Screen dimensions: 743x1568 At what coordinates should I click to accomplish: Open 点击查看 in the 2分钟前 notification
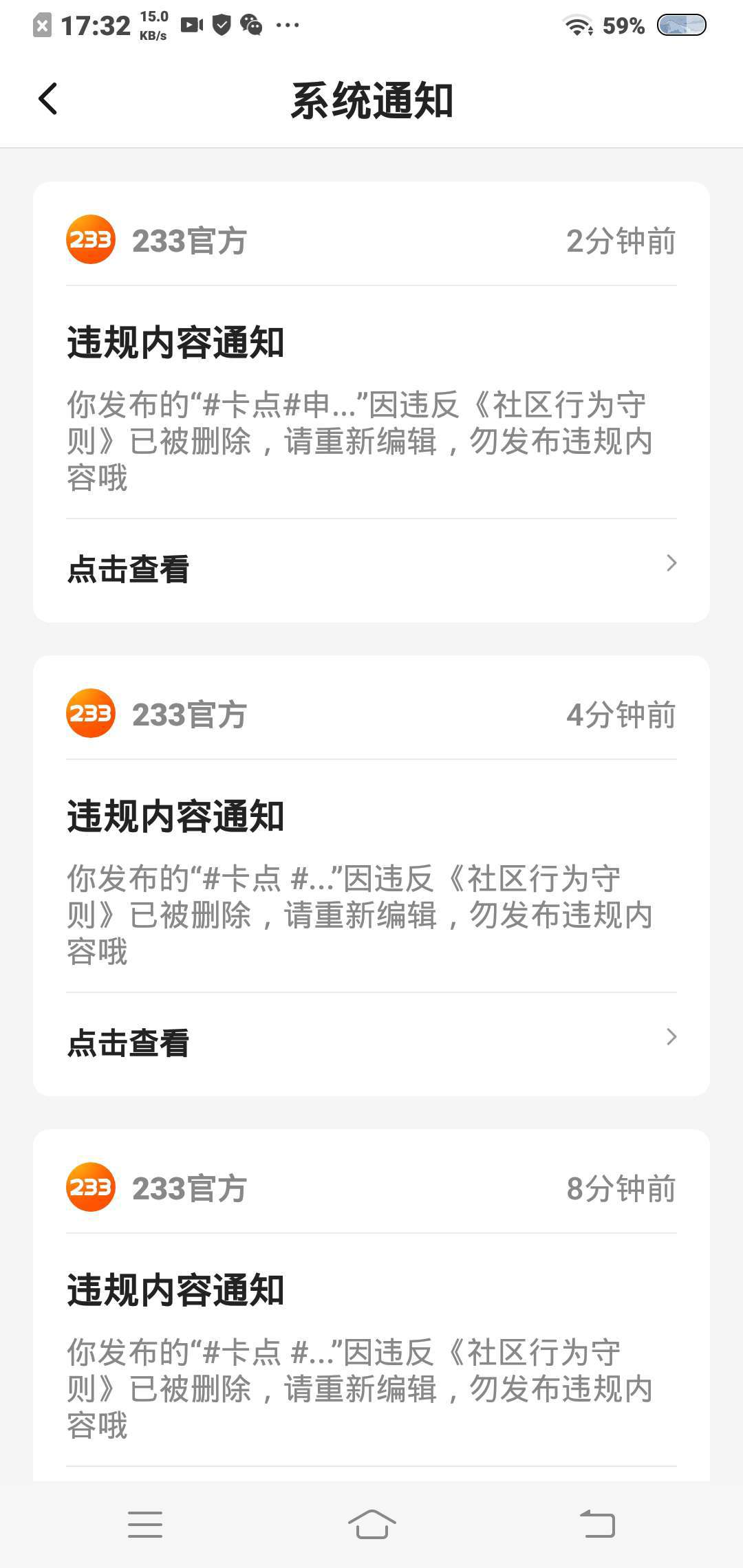(371, 570)
